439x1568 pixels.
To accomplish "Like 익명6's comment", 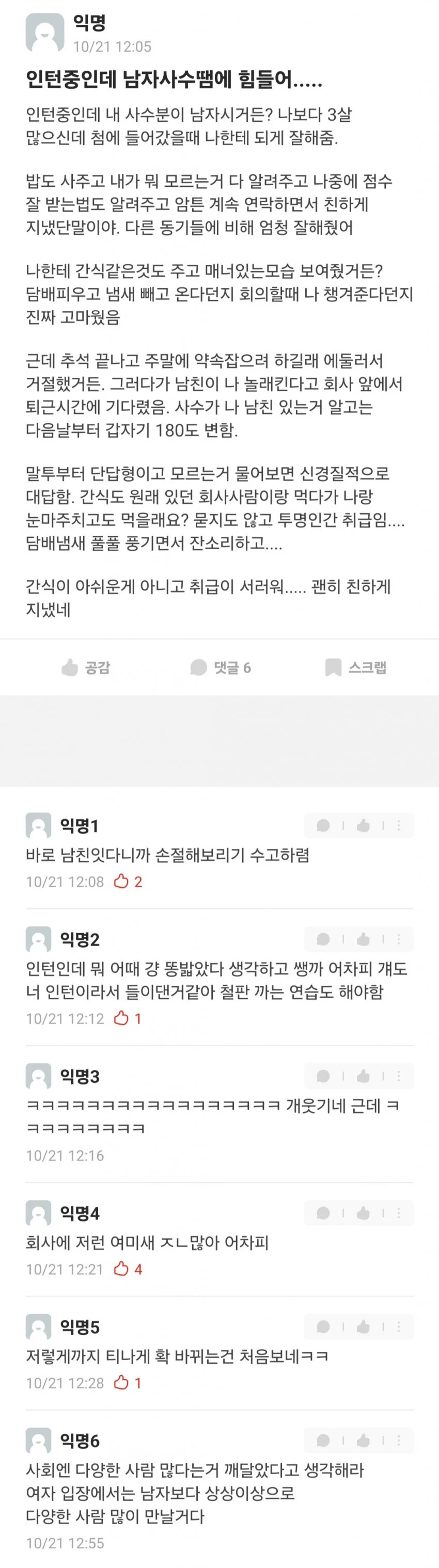I will coord(364,1441).
